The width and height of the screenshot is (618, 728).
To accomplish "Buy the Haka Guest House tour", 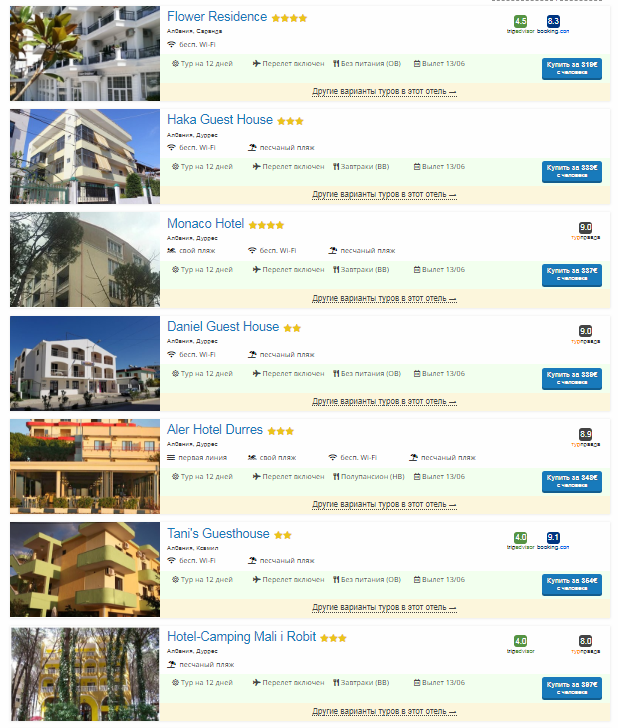I will point(572,171).
